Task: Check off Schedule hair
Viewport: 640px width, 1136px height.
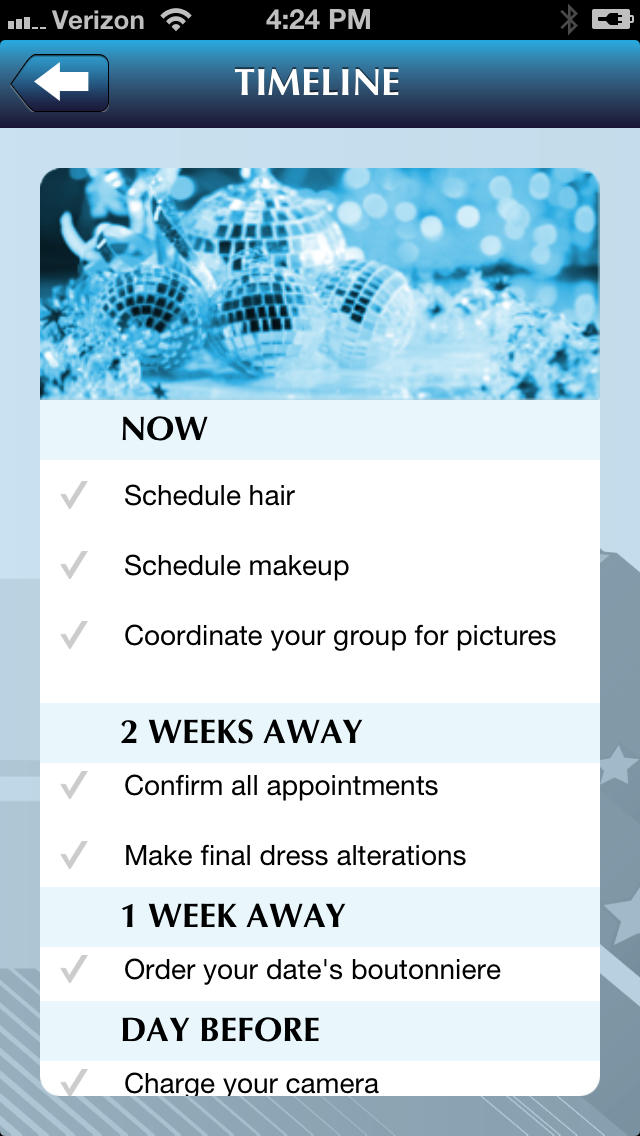Action: pyautogui.click(x=74, y=495)
